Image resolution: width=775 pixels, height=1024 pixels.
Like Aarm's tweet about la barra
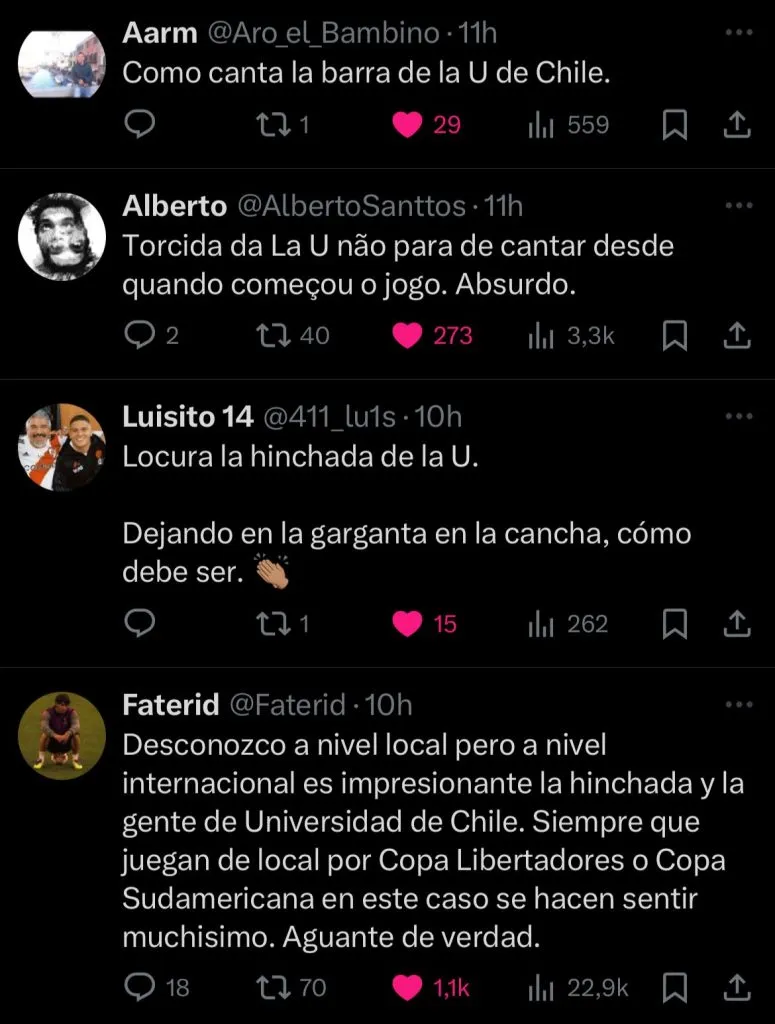point(407,125)
